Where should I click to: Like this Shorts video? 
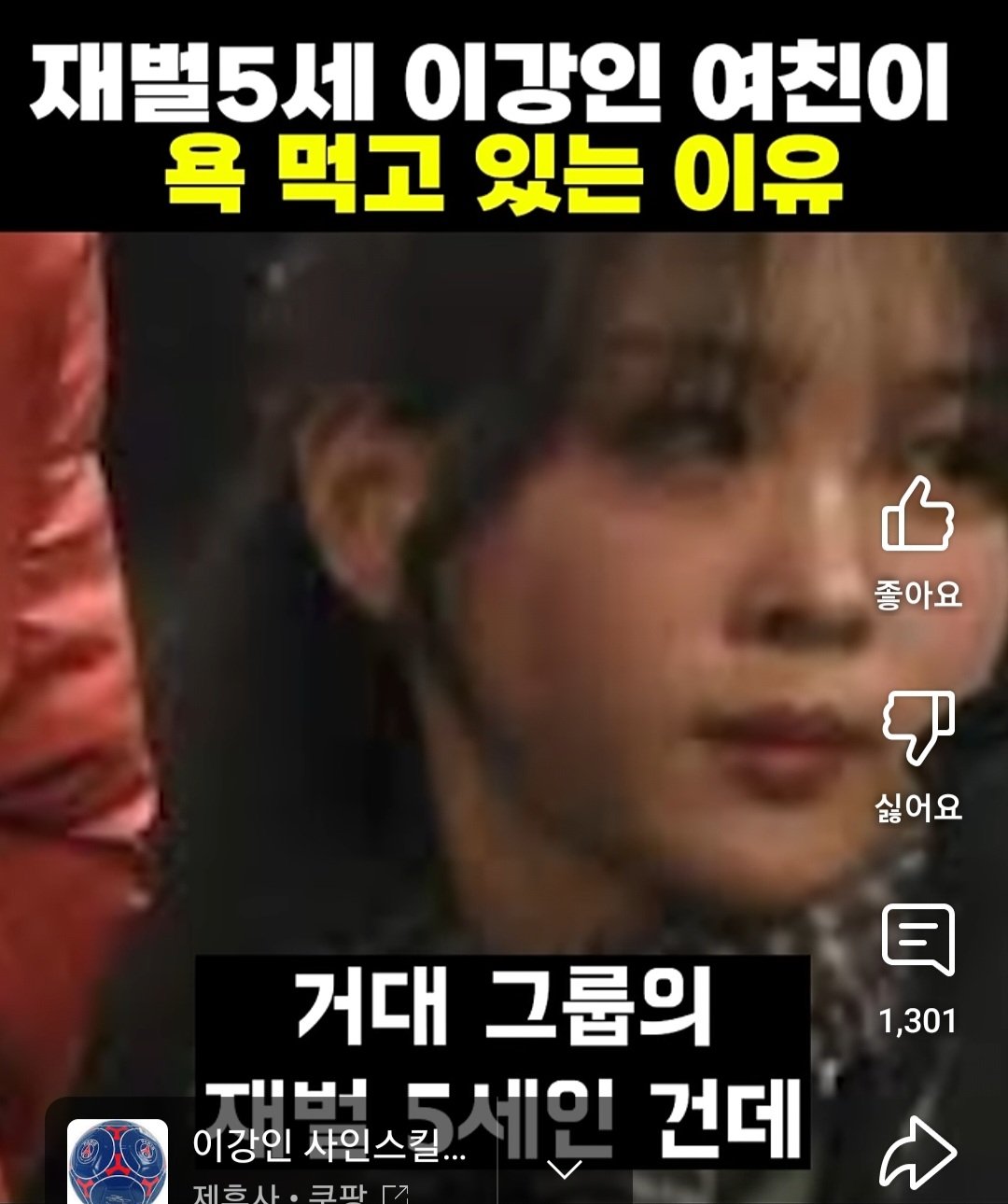pyautogui.click(x=917, y=515)
